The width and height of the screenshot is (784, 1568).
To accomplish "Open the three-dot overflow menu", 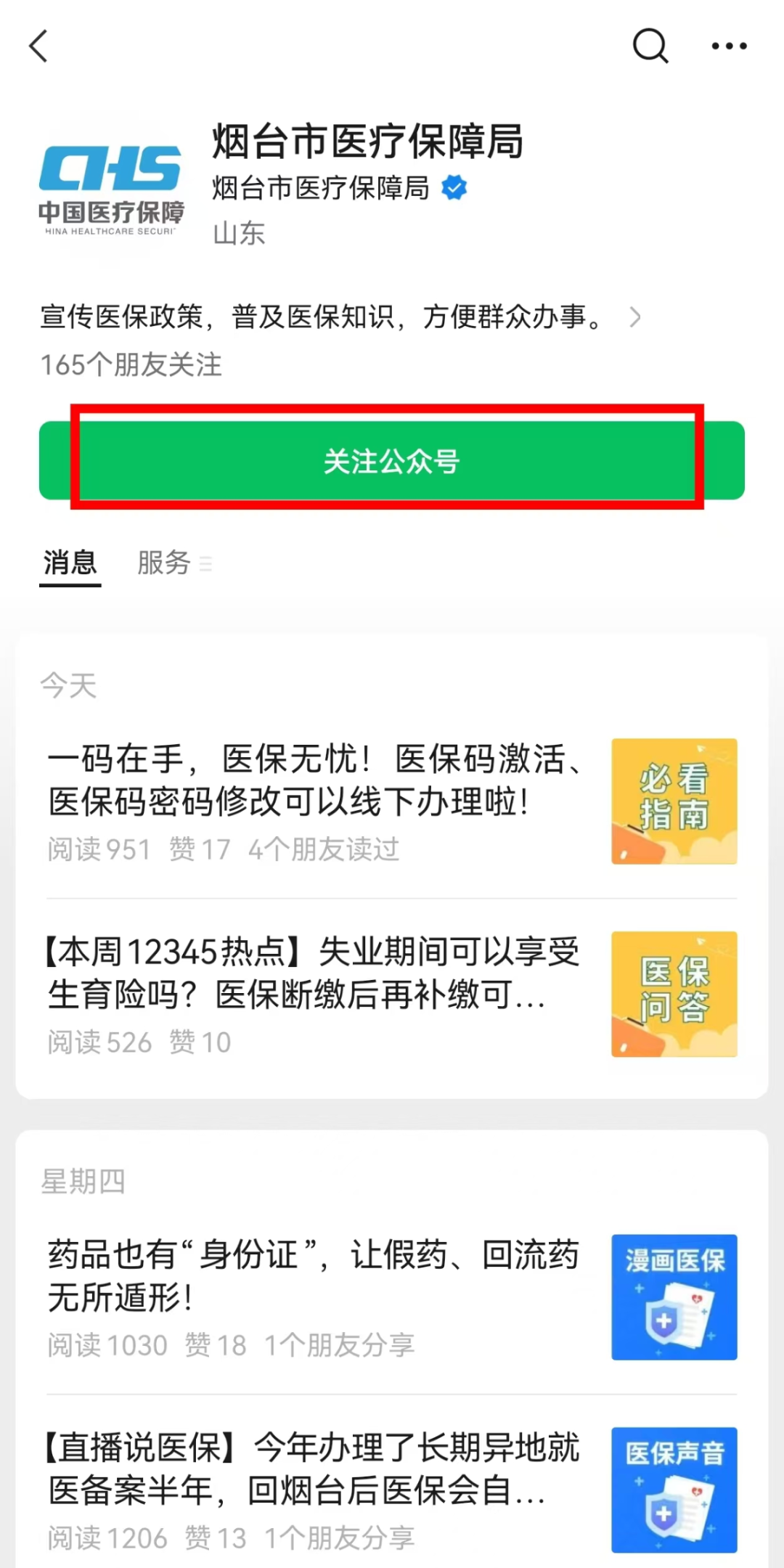I will tap(729, 46).
